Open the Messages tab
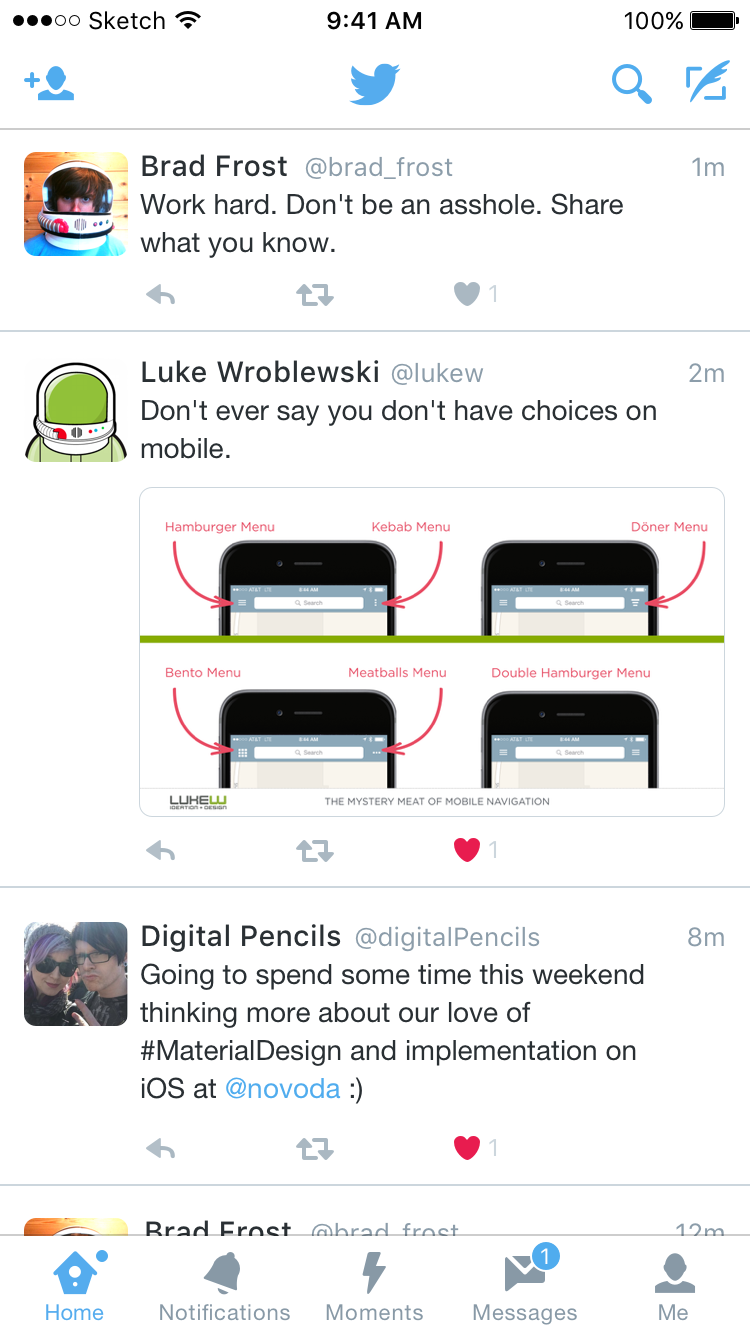The width and height of the screenshot is (750, 1334). (525, 1287)
